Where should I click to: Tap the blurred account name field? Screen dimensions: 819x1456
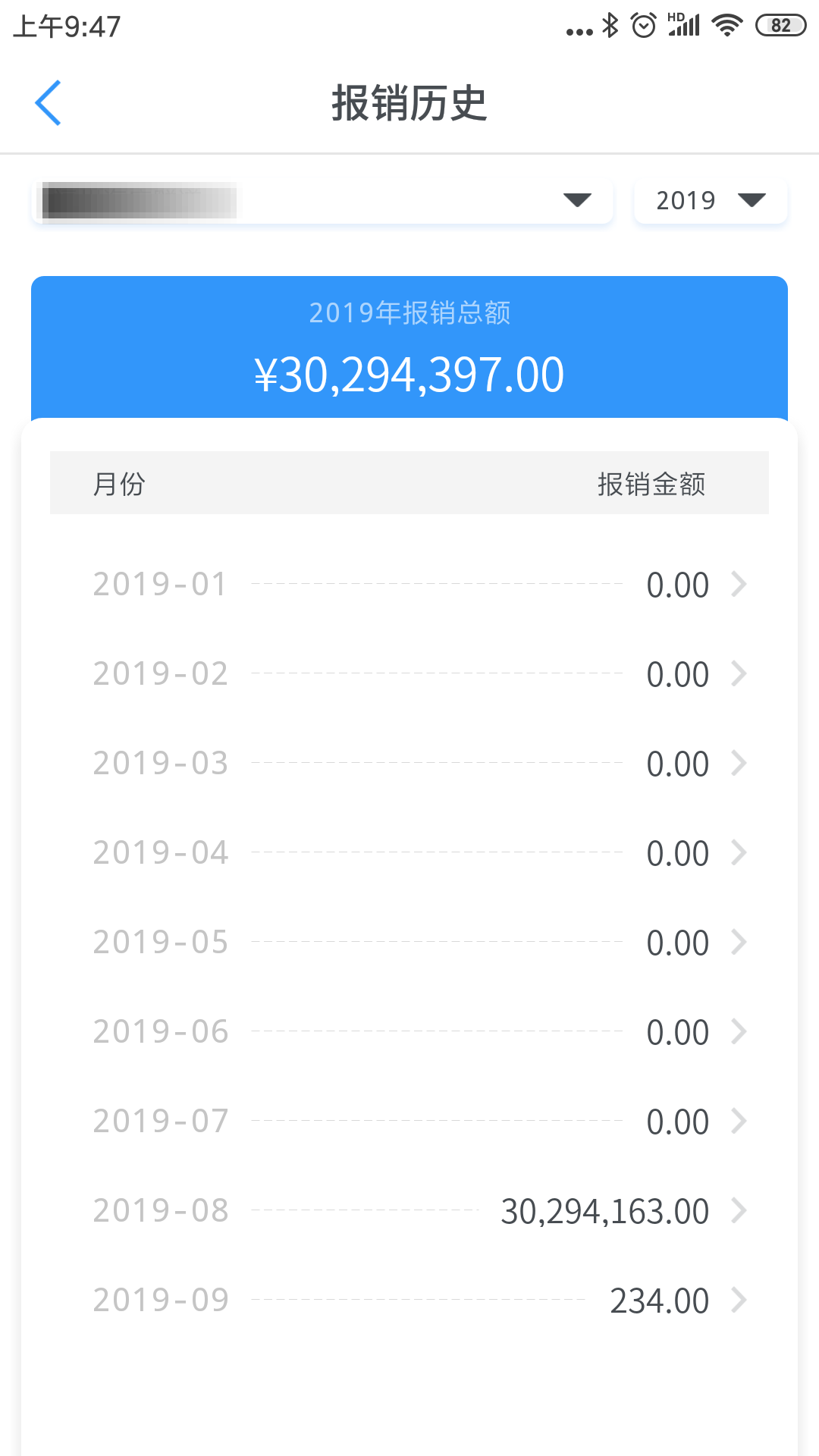pos(140,200)
